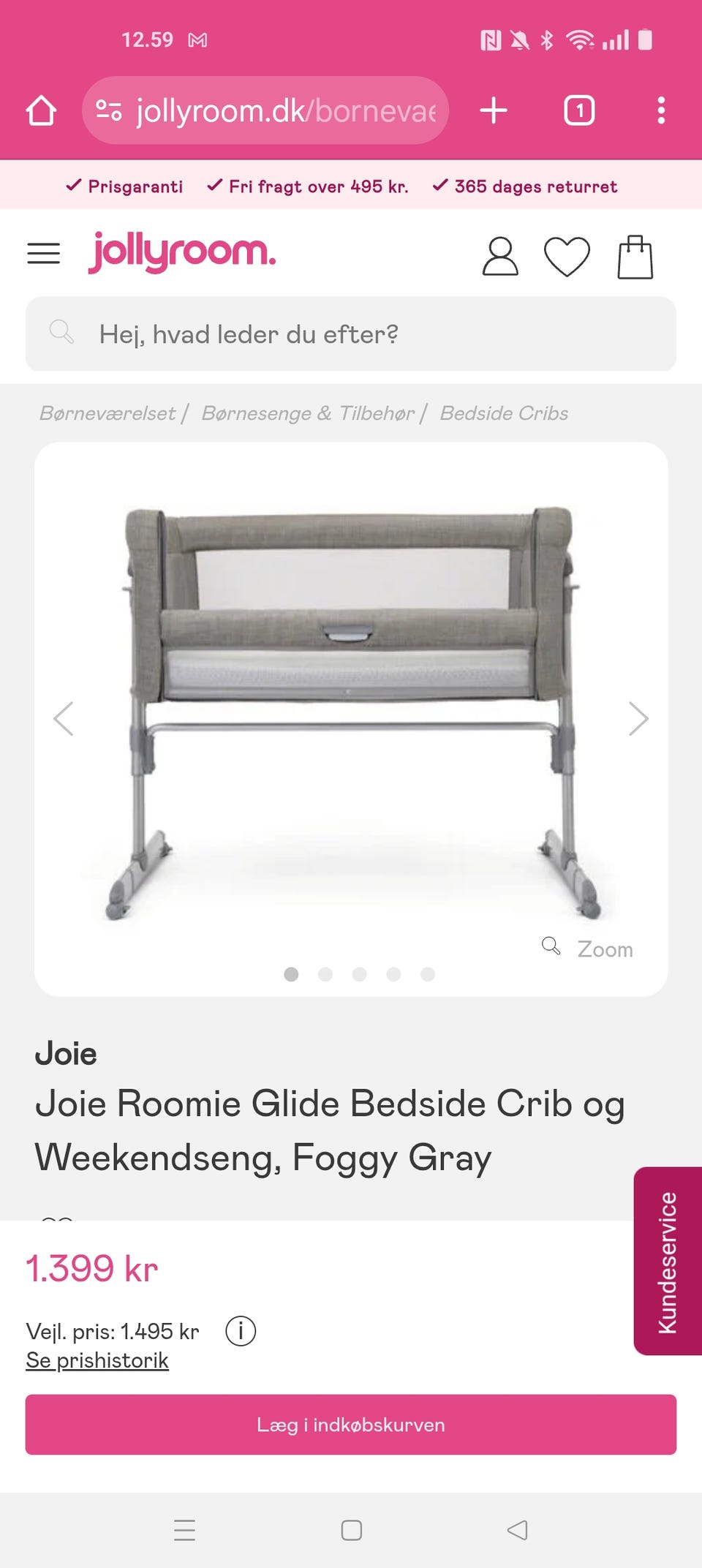Tap 'Læg i indkøbskurven' to add to cart

coord(351,1424)
